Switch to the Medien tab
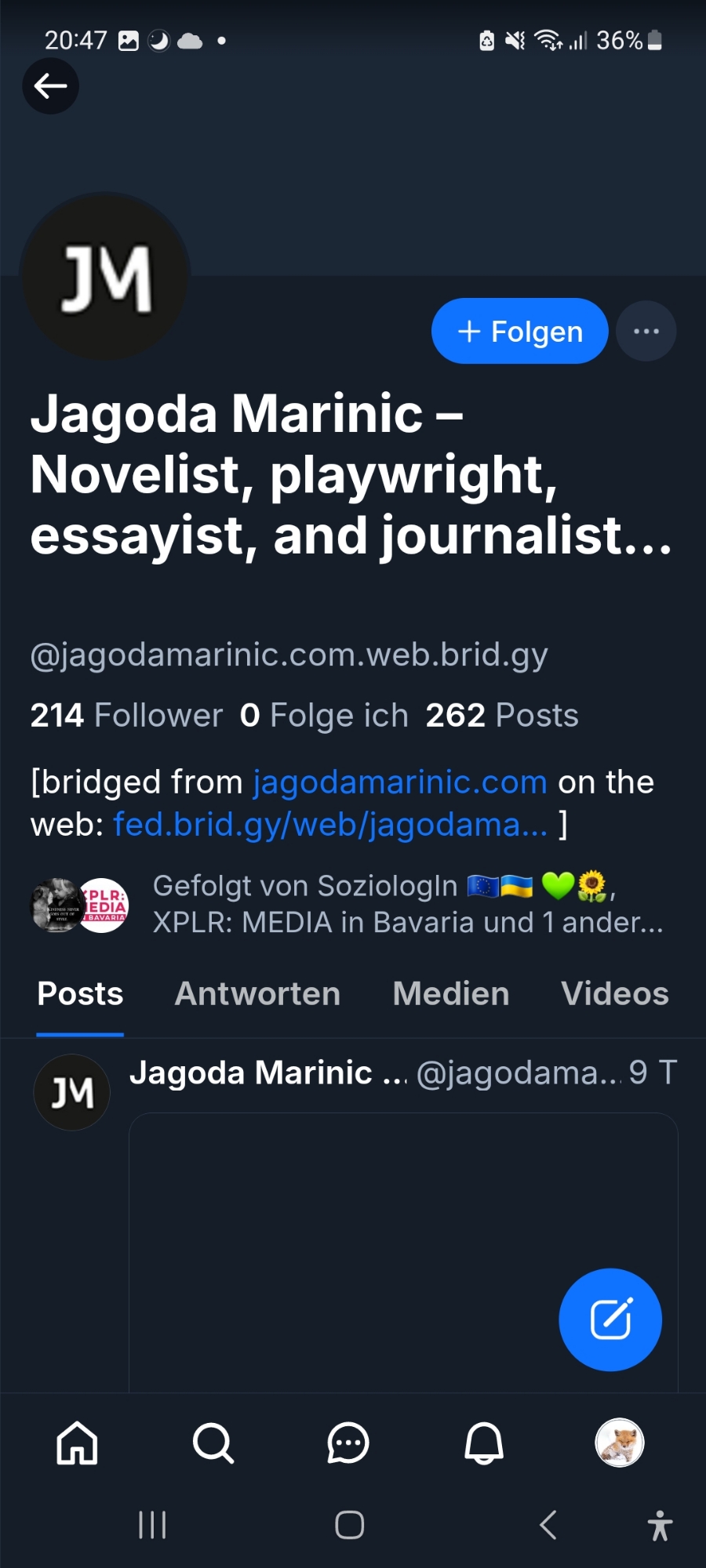The height and width of the screenshot is (1568, 706). (x=451, y=993)
